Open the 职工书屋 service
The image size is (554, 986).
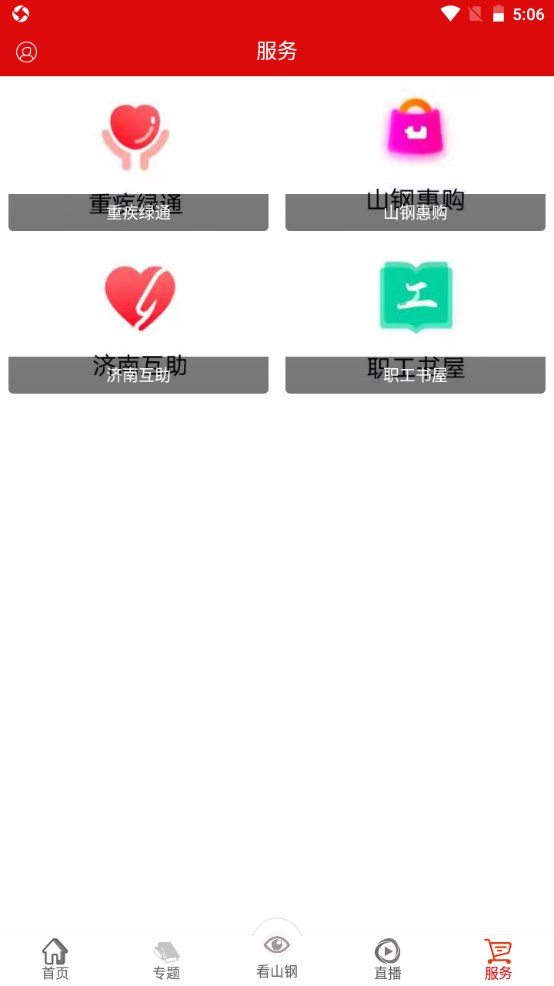point(415,320)
